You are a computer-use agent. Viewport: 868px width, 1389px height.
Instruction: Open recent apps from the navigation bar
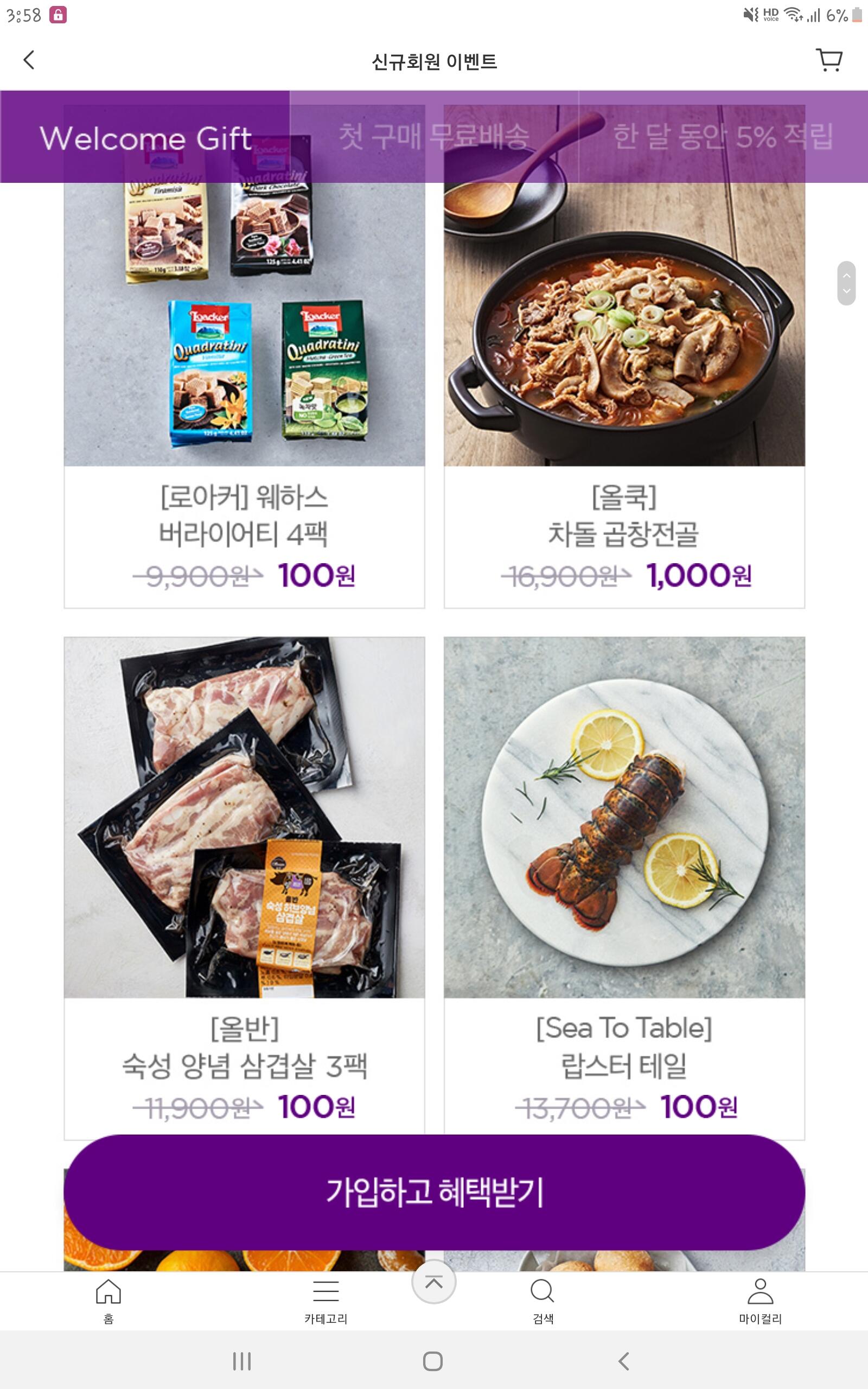click(x=242, y=1361)
